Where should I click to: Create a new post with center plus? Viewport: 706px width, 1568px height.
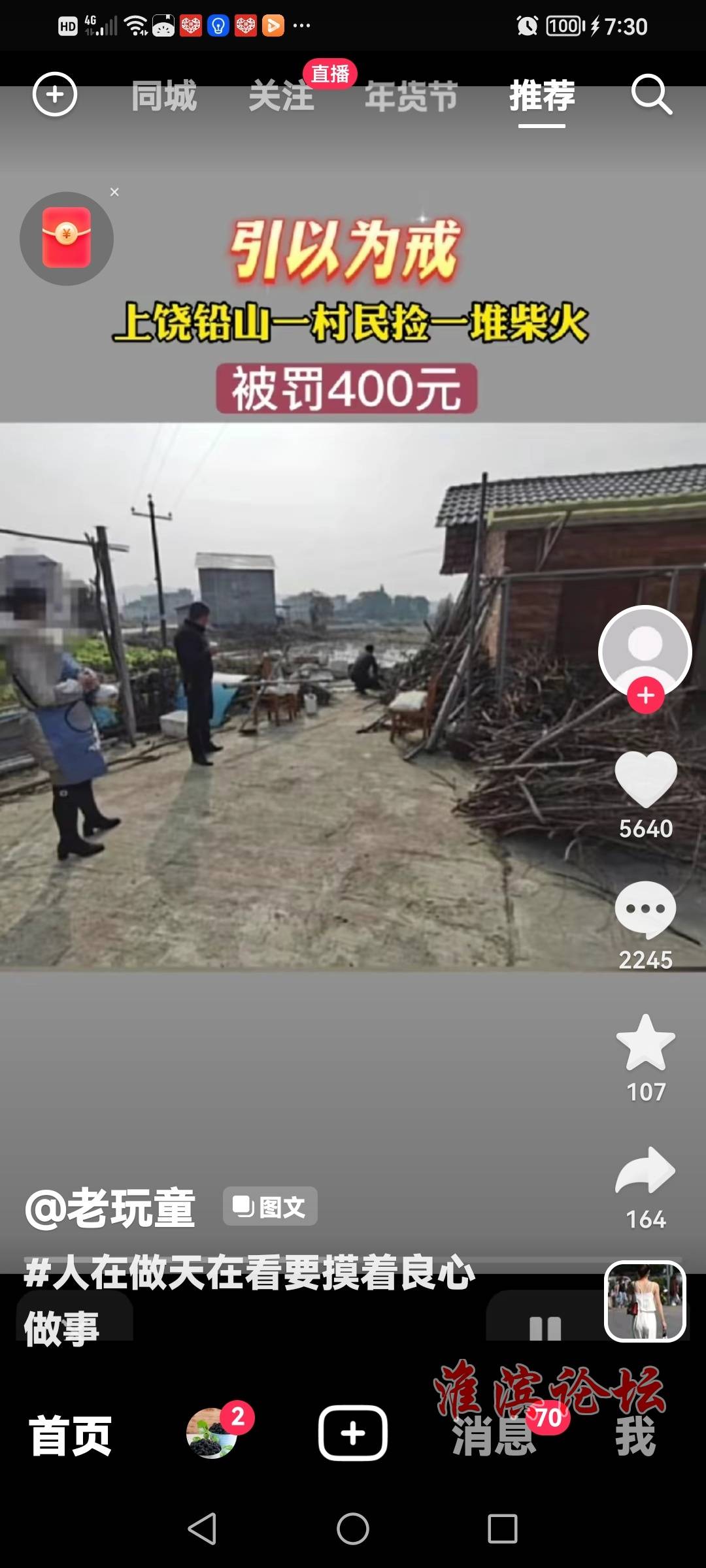[x=352, y=1433]
